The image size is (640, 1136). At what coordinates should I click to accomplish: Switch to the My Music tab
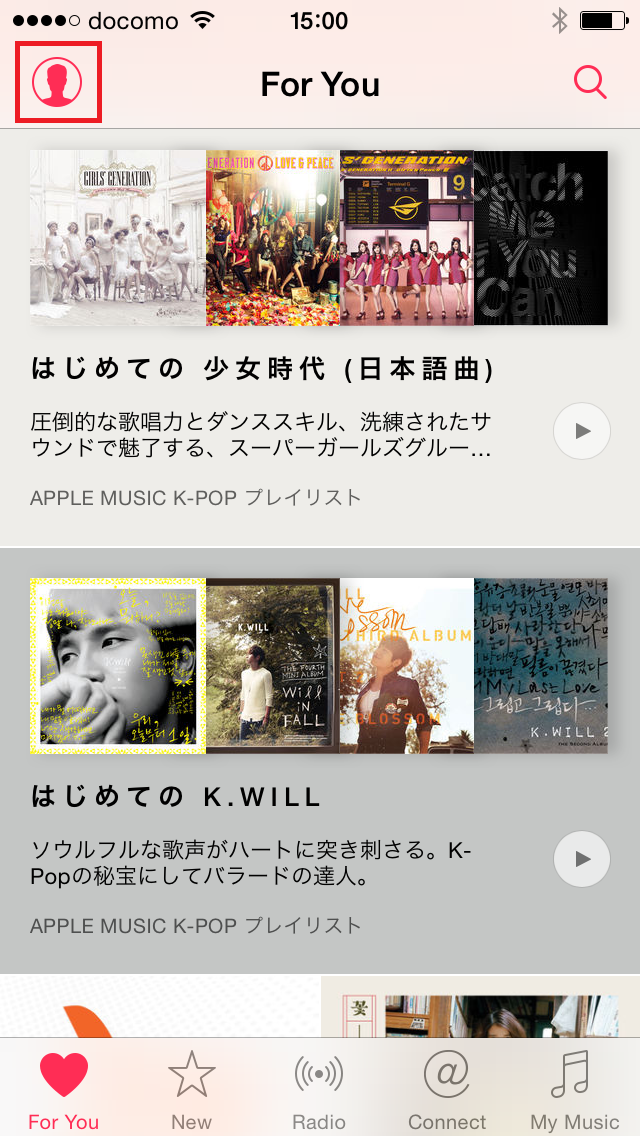(575, 1090)
